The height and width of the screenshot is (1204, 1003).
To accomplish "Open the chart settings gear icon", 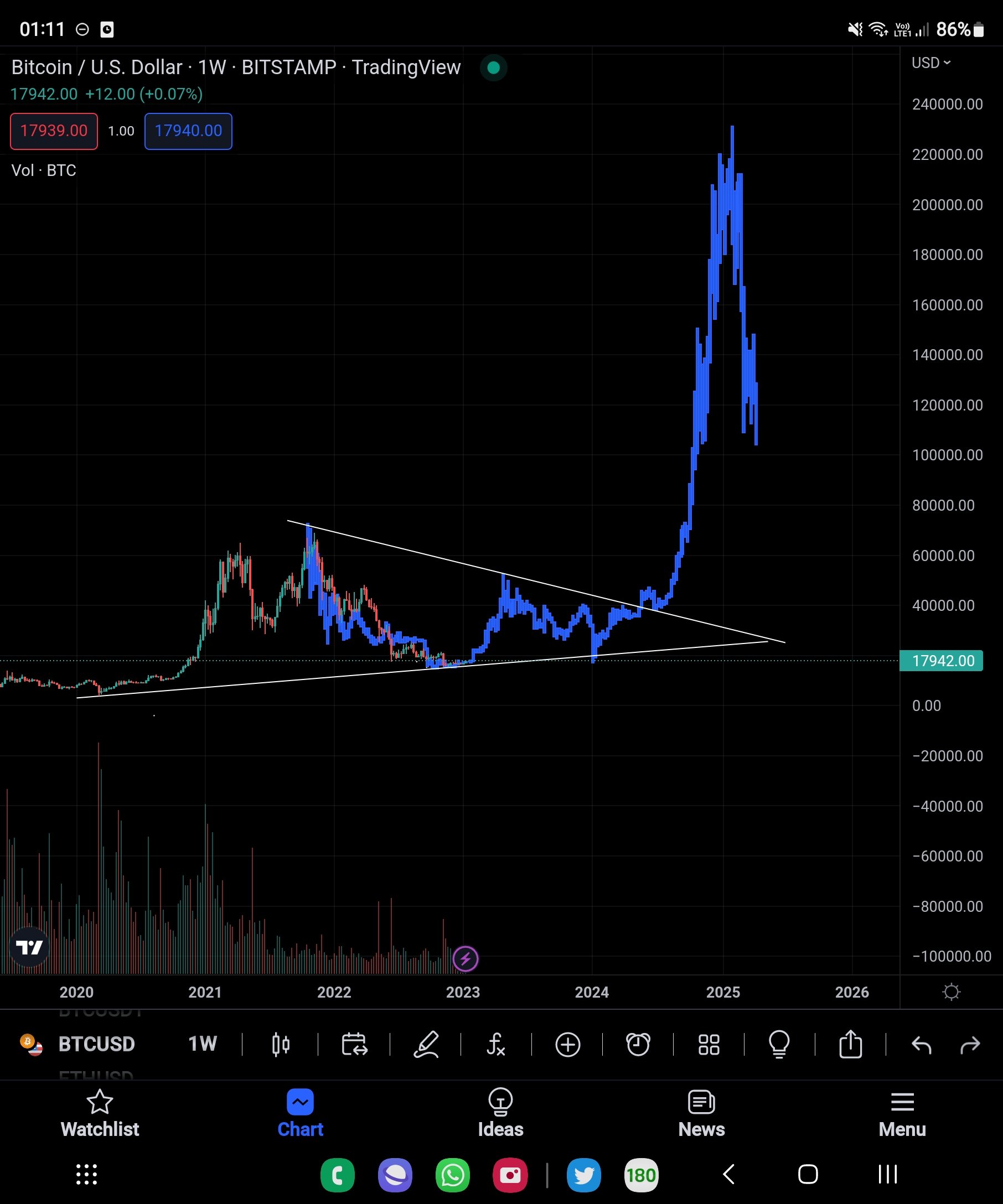I will (951, 992).
